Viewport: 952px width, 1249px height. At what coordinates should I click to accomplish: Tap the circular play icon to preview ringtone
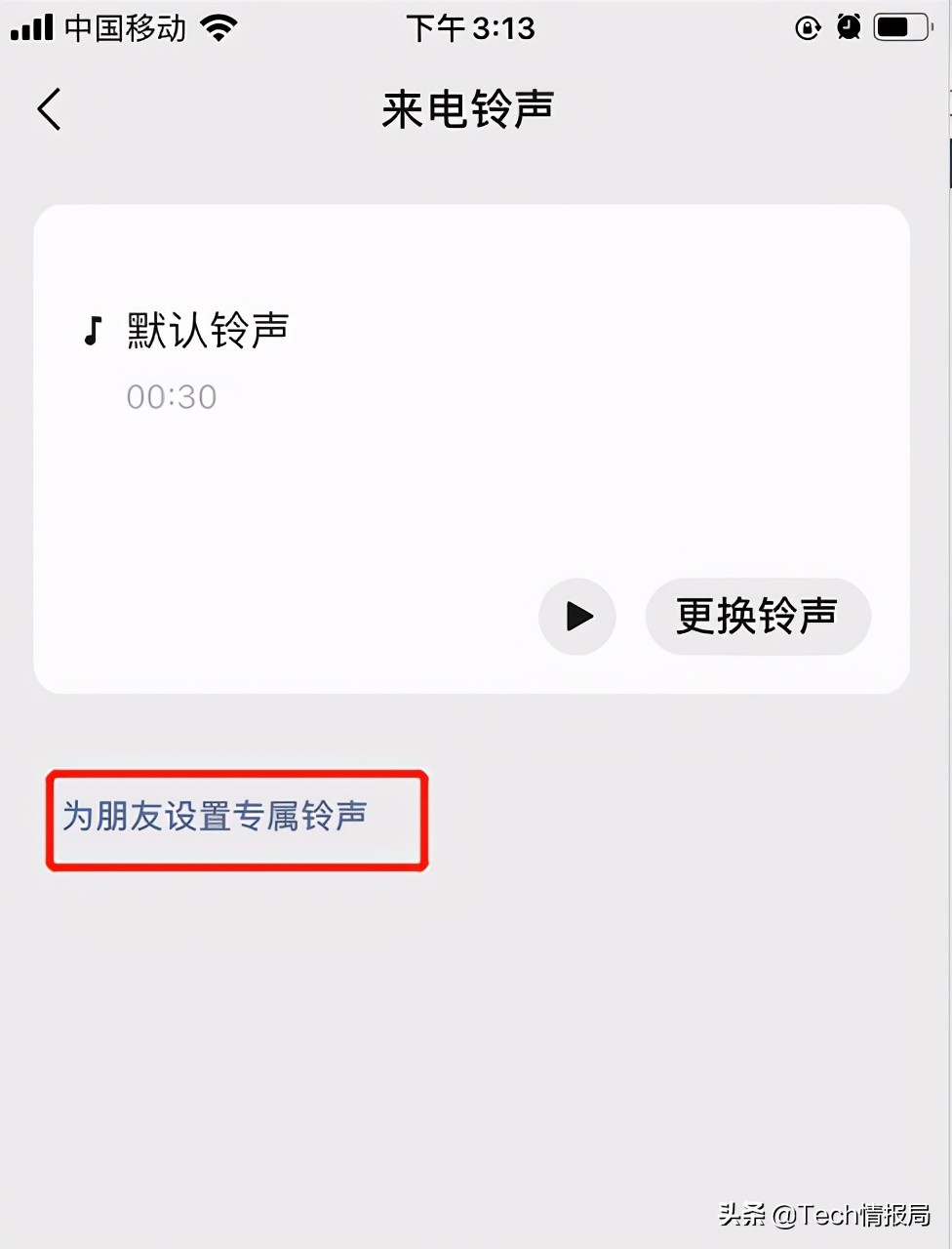(x=576, y=617)
